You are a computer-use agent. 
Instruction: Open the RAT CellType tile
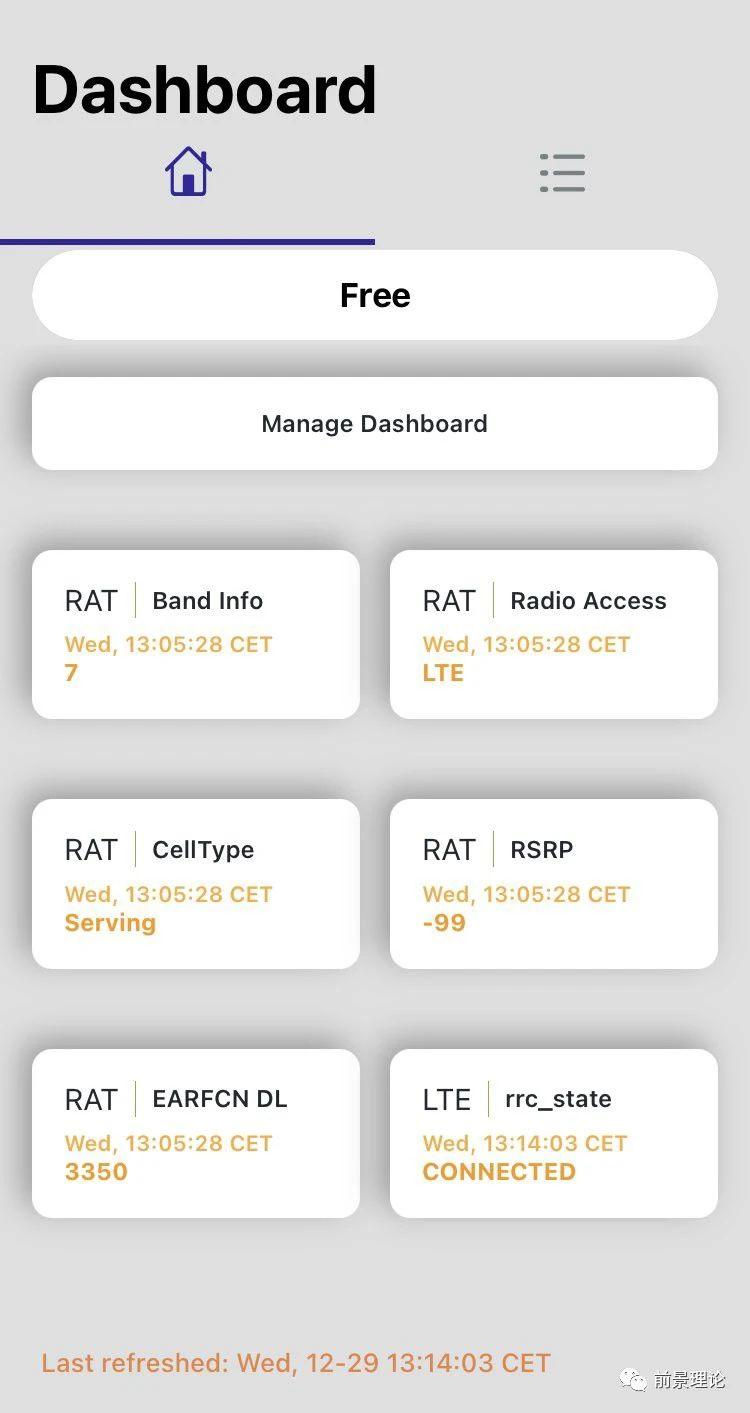tap(196, 883)
